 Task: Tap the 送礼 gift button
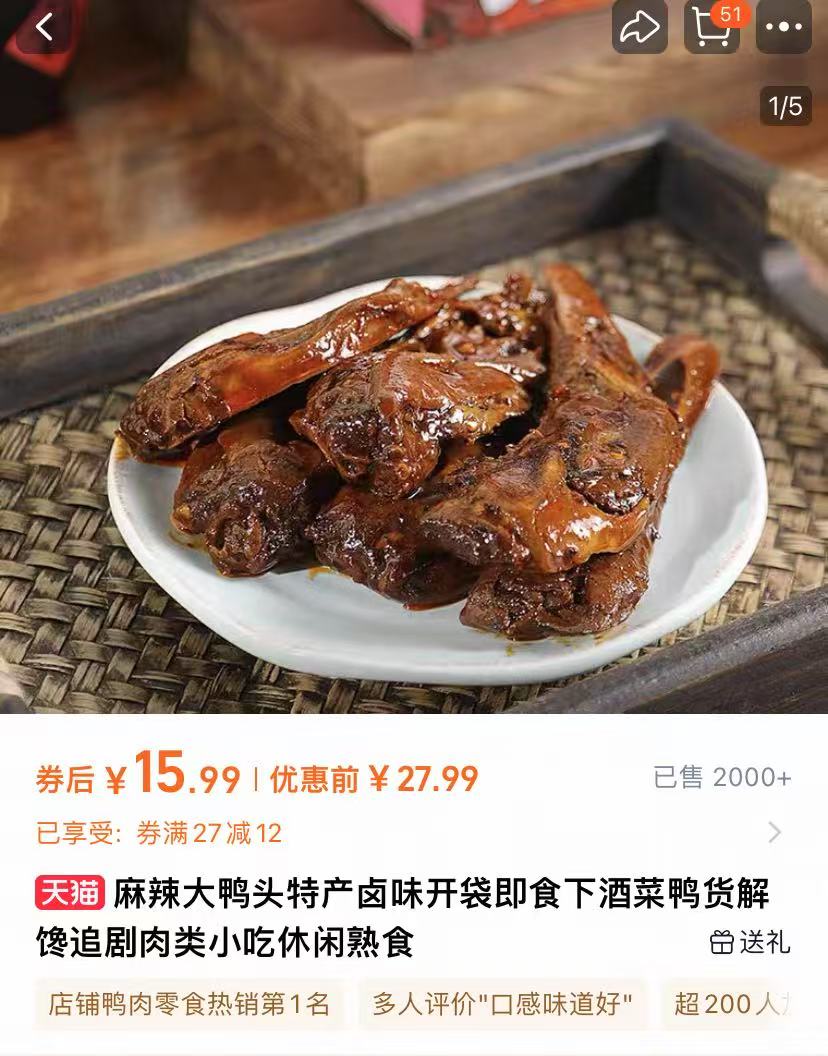coord(750,942)
